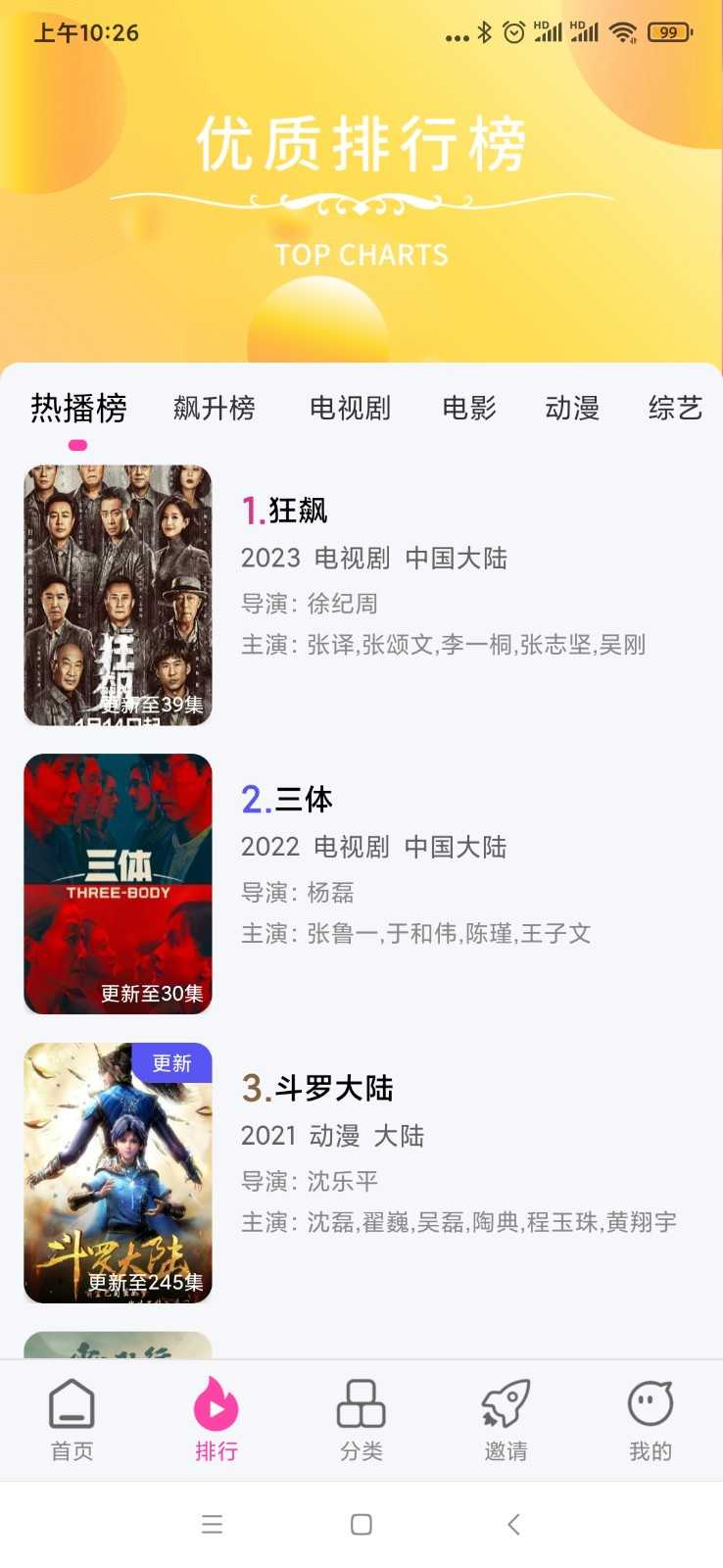Switch to the 飙升榜 tab
This screenshot has height=1568, width=723.
pyautogui.click(x=214, y=408)
